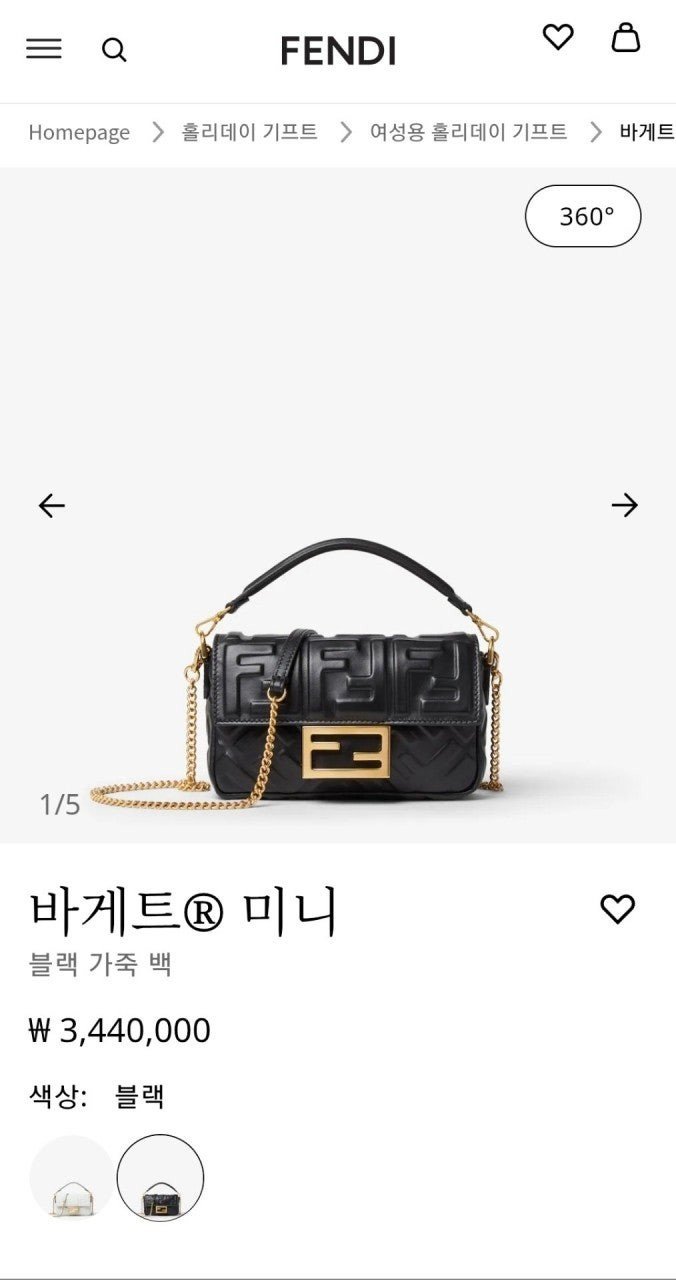676x1280 pixels.
Task: Open the hamburger menu
Action: pyautogui.click(x=44, y=49)
